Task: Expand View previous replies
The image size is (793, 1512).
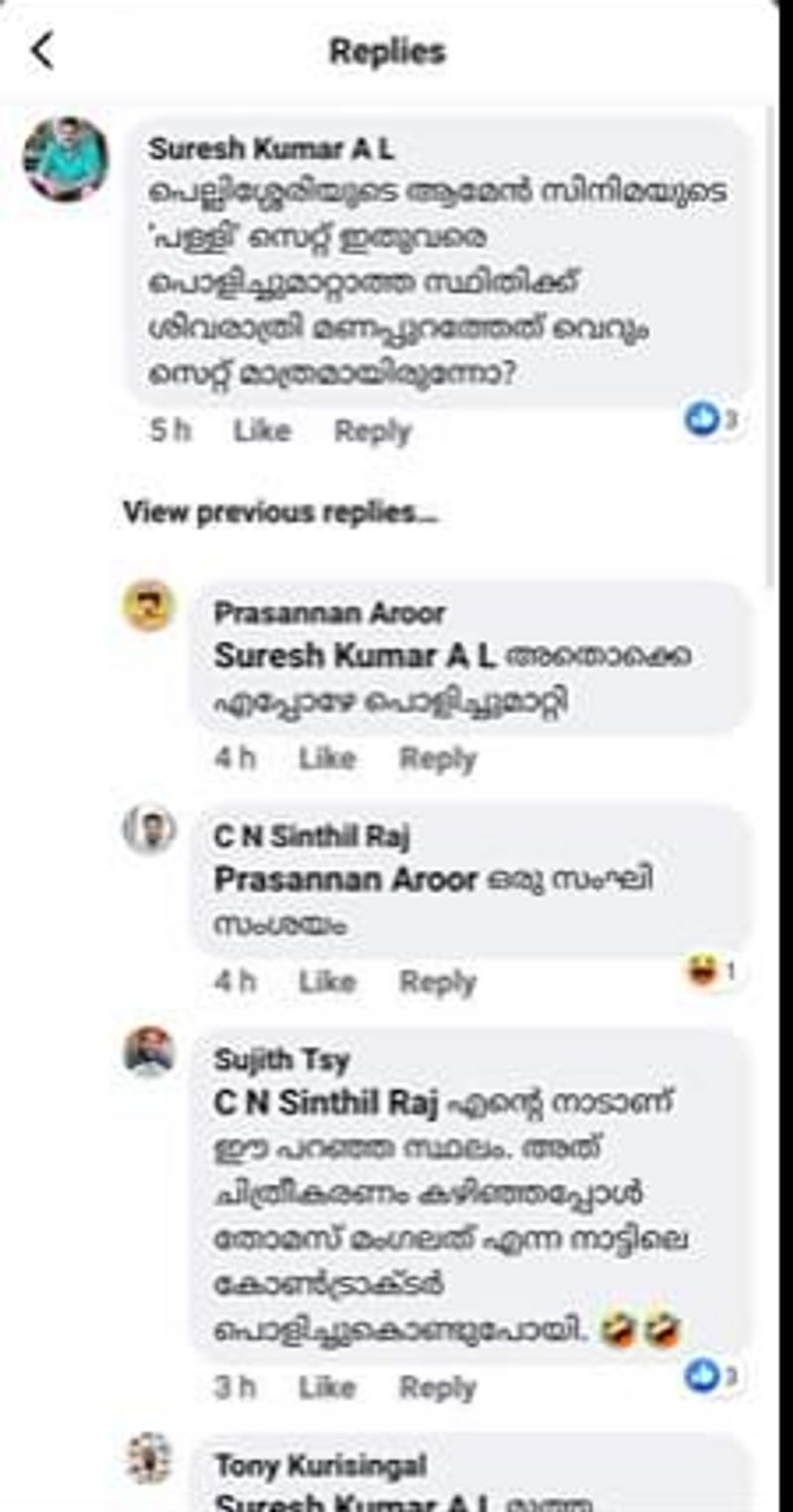Action: click(281, 513)
